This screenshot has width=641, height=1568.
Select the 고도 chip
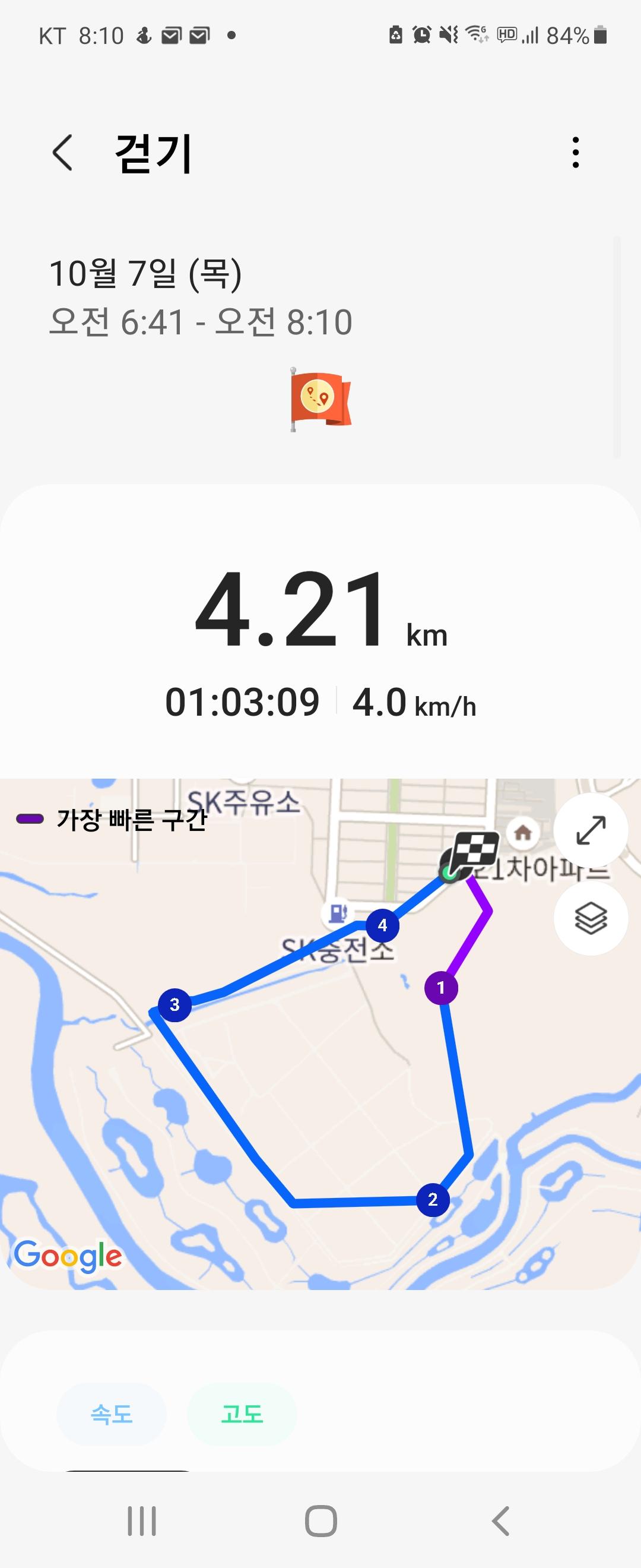coord(242,1414)
